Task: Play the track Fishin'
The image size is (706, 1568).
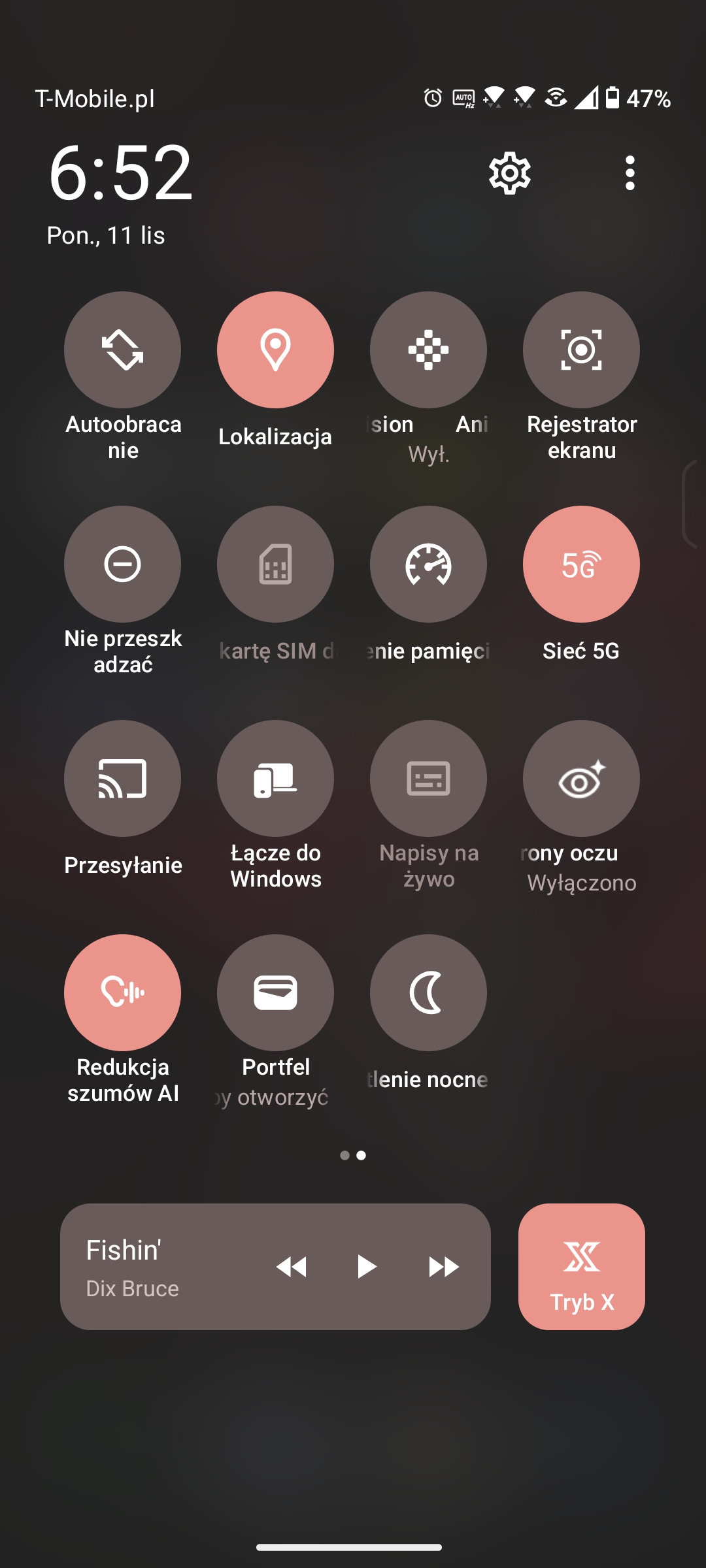Action: coord(367,1266)
